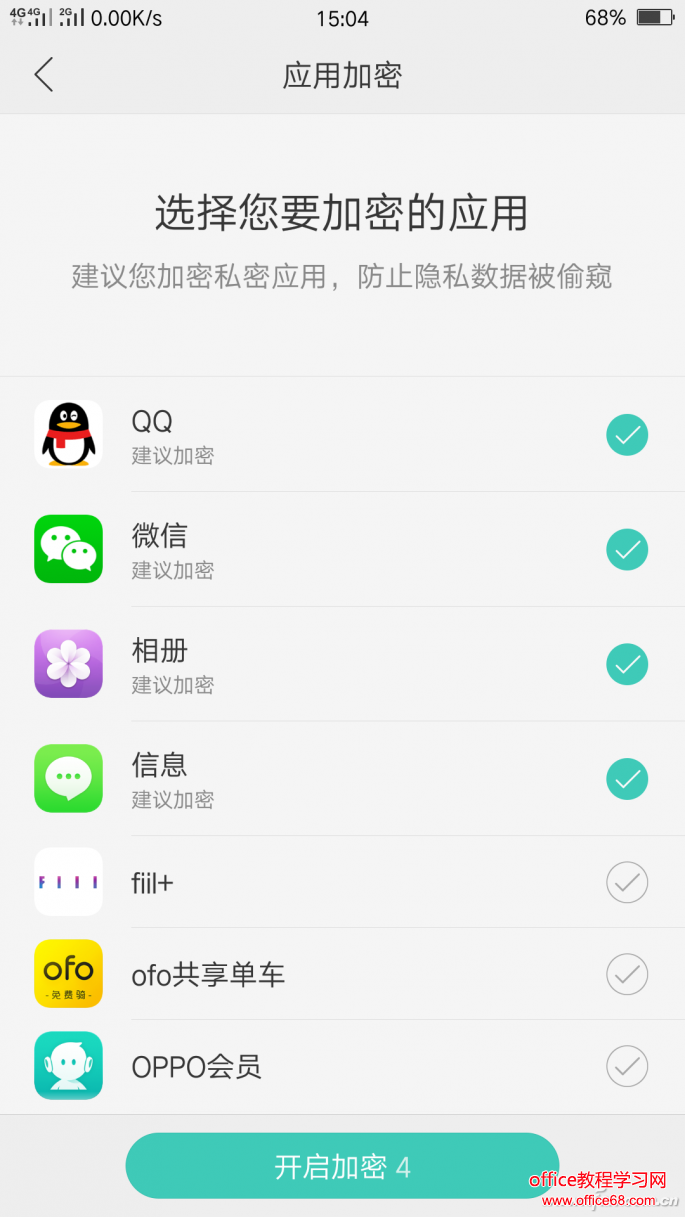Go back from 应用加密 screen
685x1217 pixels.
[43, 75]
